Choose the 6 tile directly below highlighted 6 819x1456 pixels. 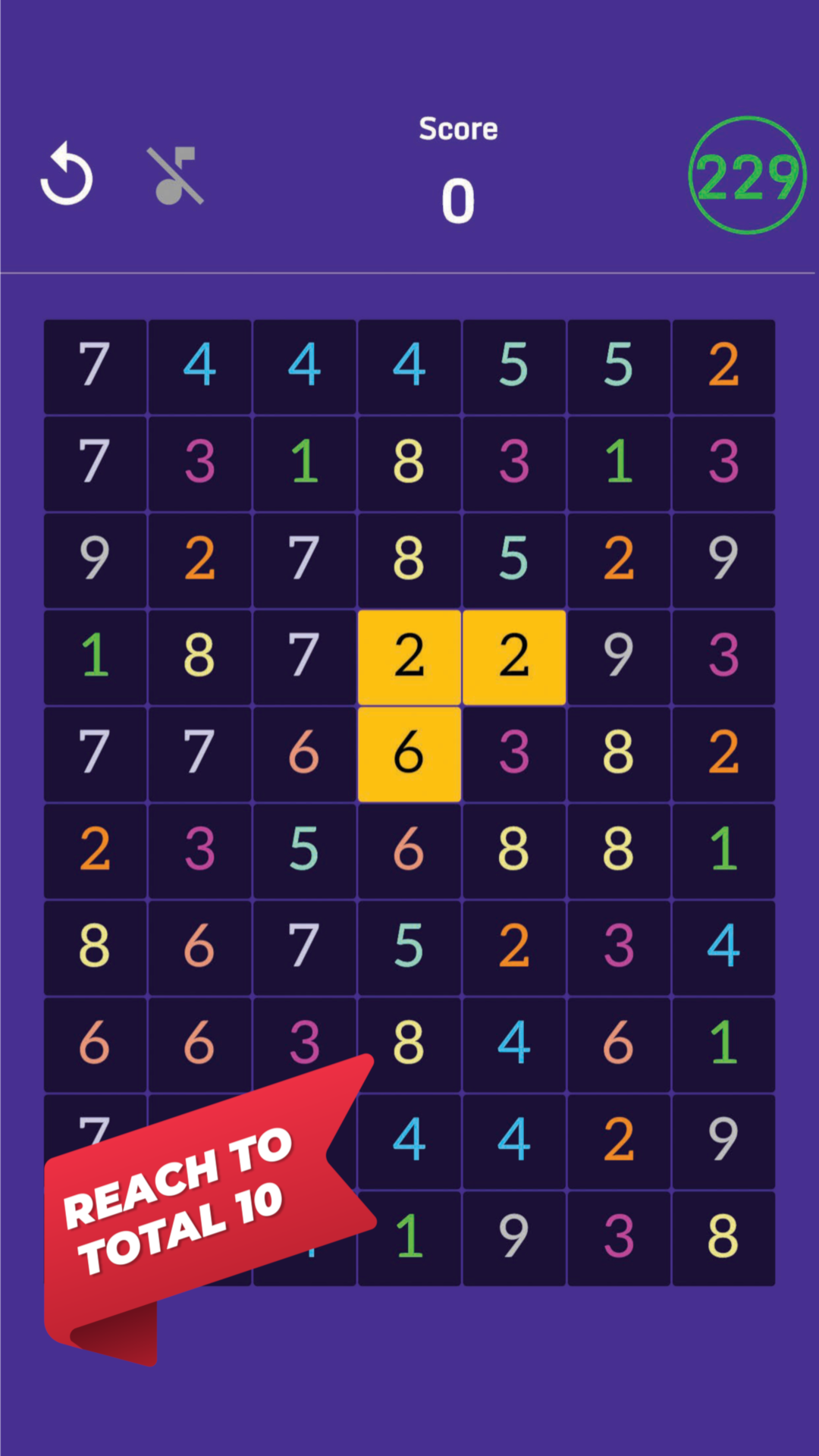click(x=409, y=850)
